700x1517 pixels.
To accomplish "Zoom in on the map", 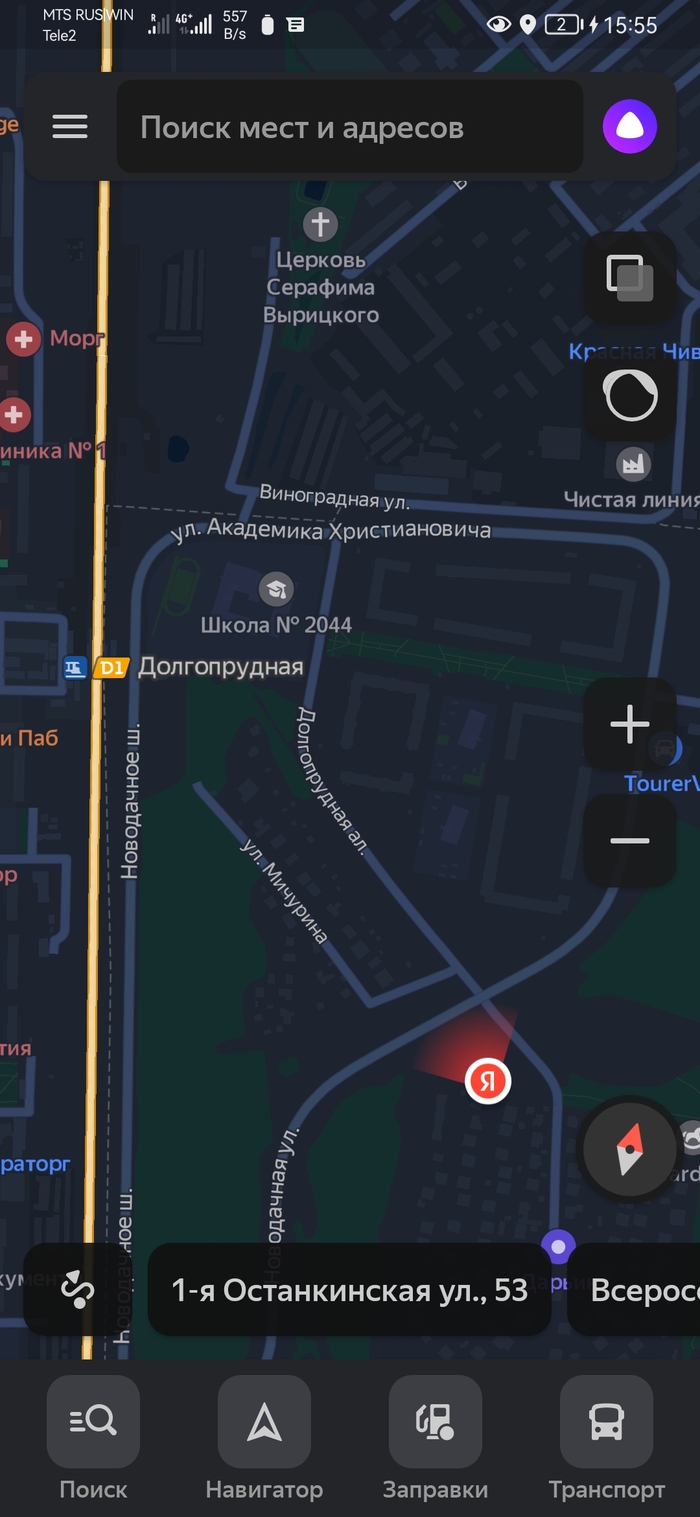I will tap(630, 724).
